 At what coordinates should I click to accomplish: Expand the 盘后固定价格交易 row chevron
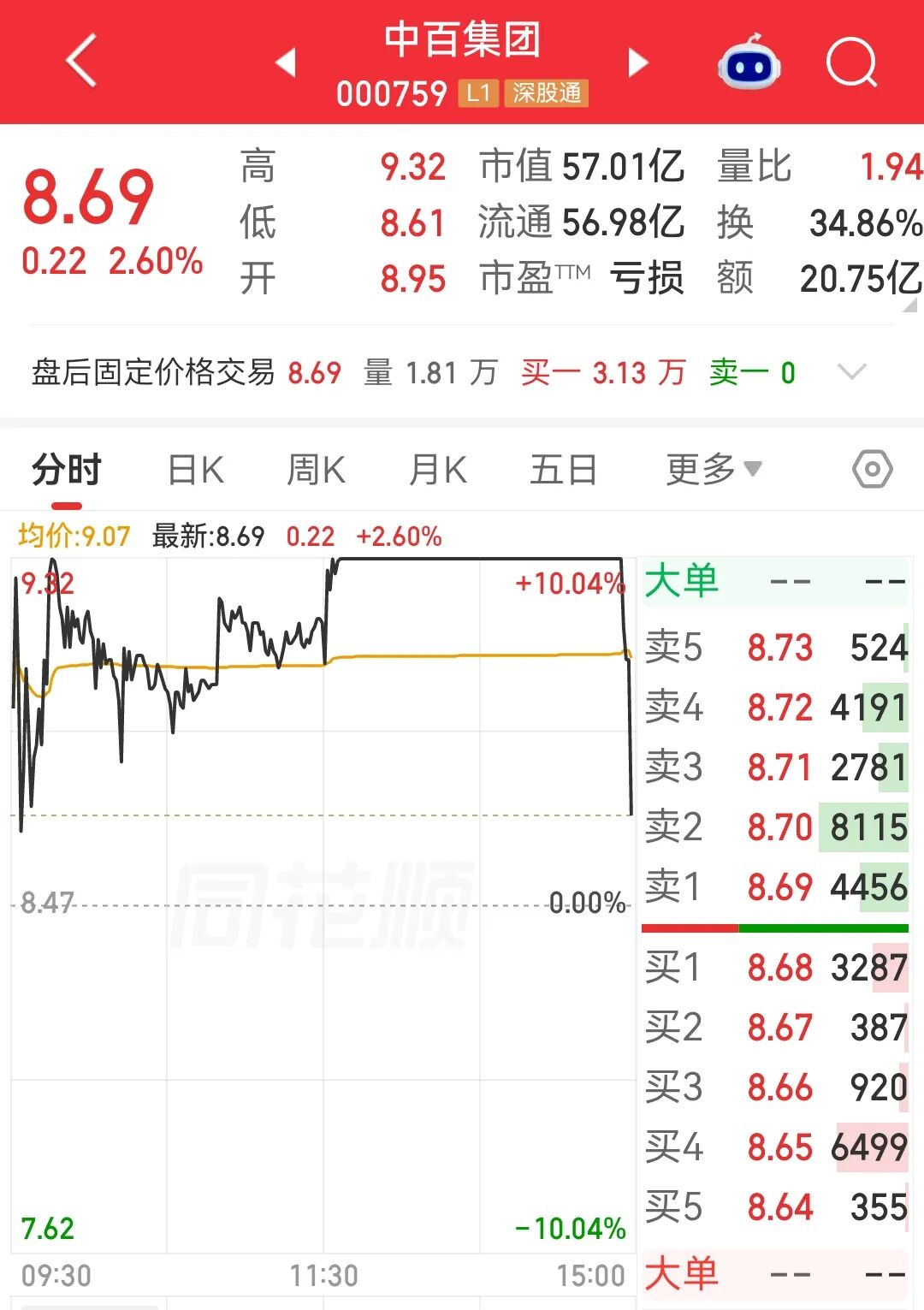852,371
